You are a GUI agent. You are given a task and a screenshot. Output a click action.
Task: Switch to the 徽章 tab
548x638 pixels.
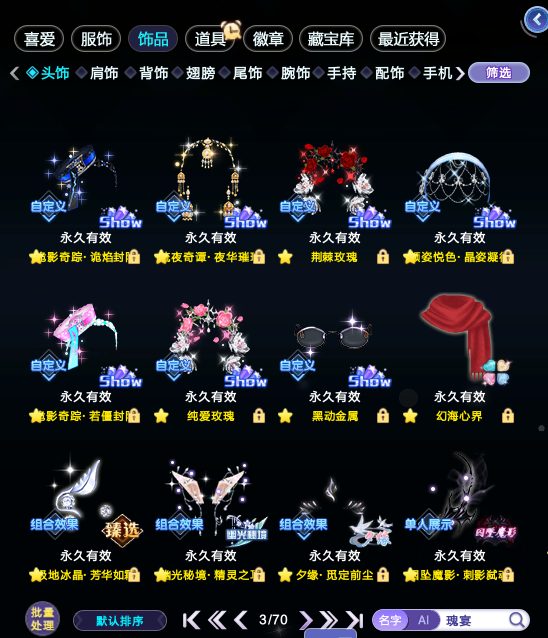point(268,39)
